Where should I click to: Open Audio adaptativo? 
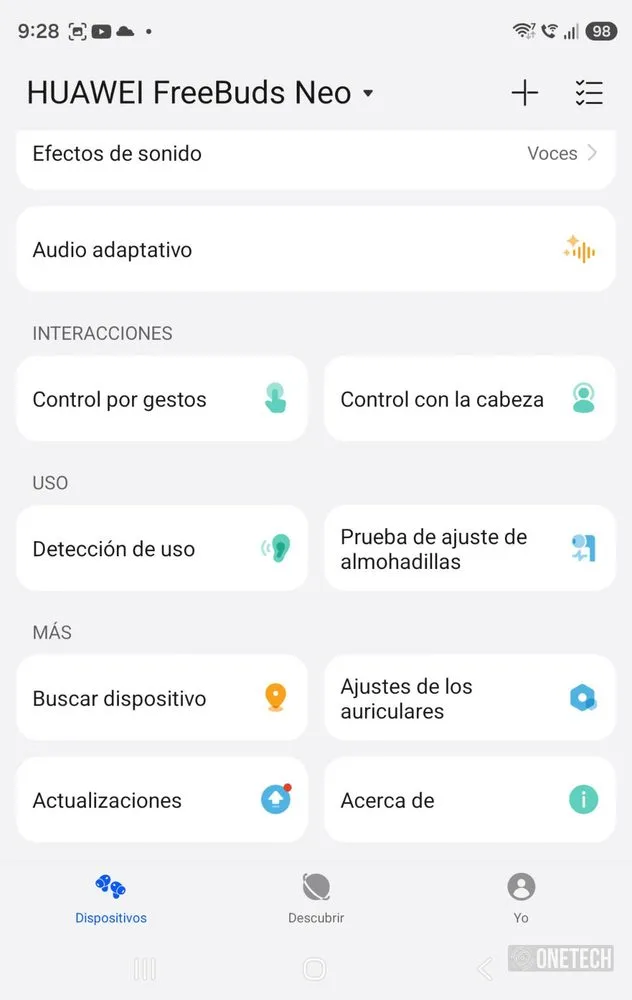(x=316, y=249)
